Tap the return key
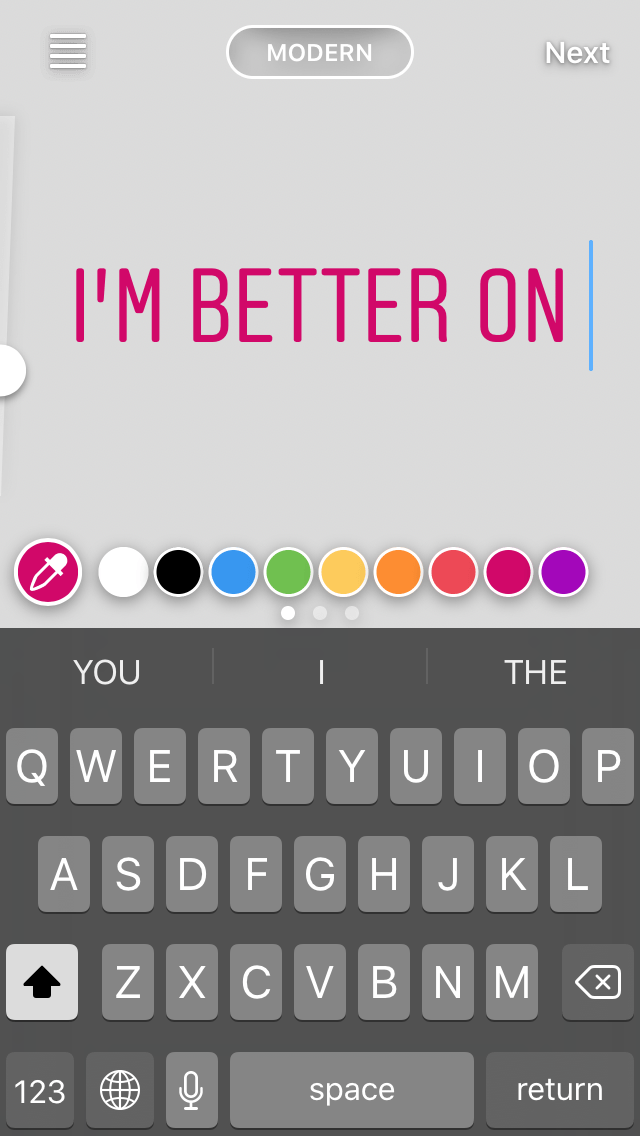Screen dimensions: 640x1136 point(559,1090)
